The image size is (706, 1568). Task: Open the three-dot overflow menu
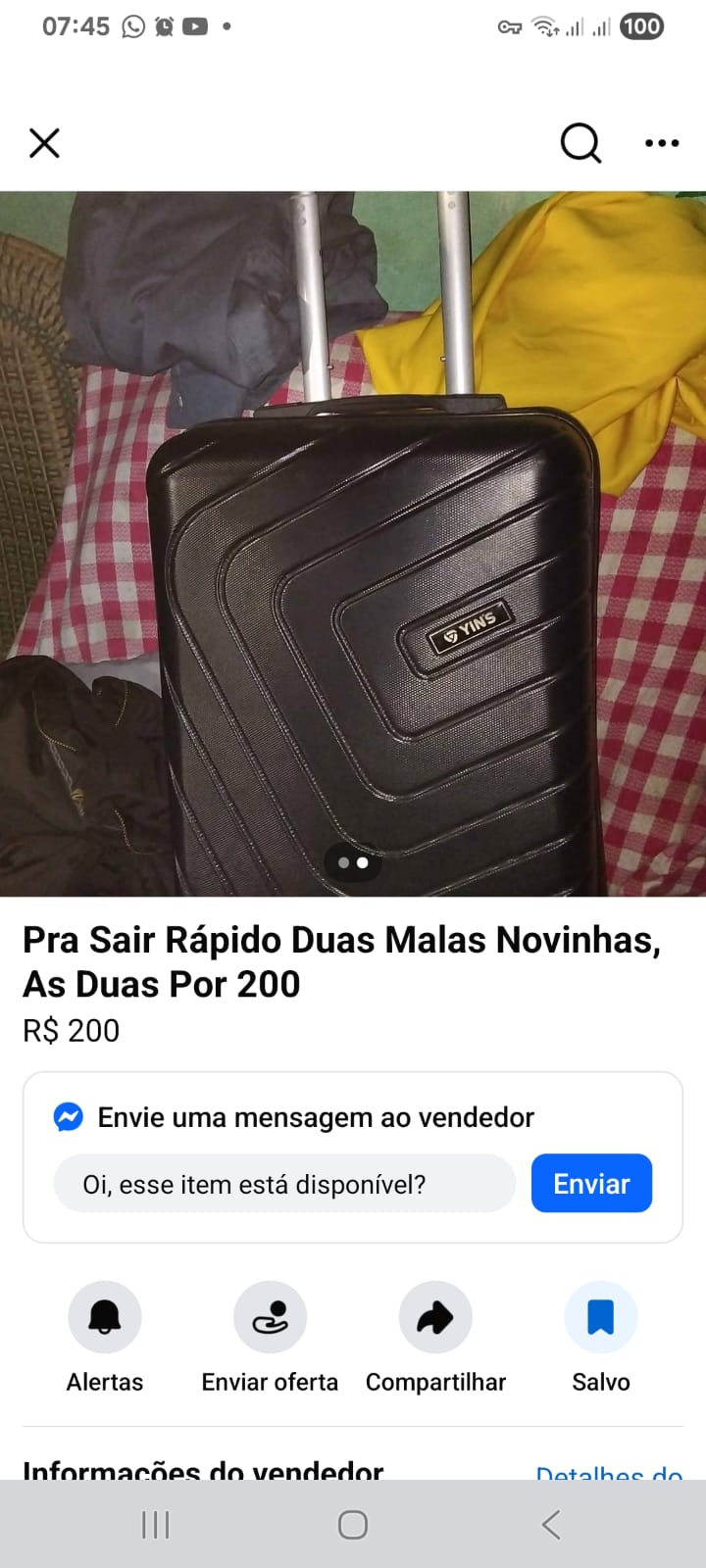[x=662, y=143]
